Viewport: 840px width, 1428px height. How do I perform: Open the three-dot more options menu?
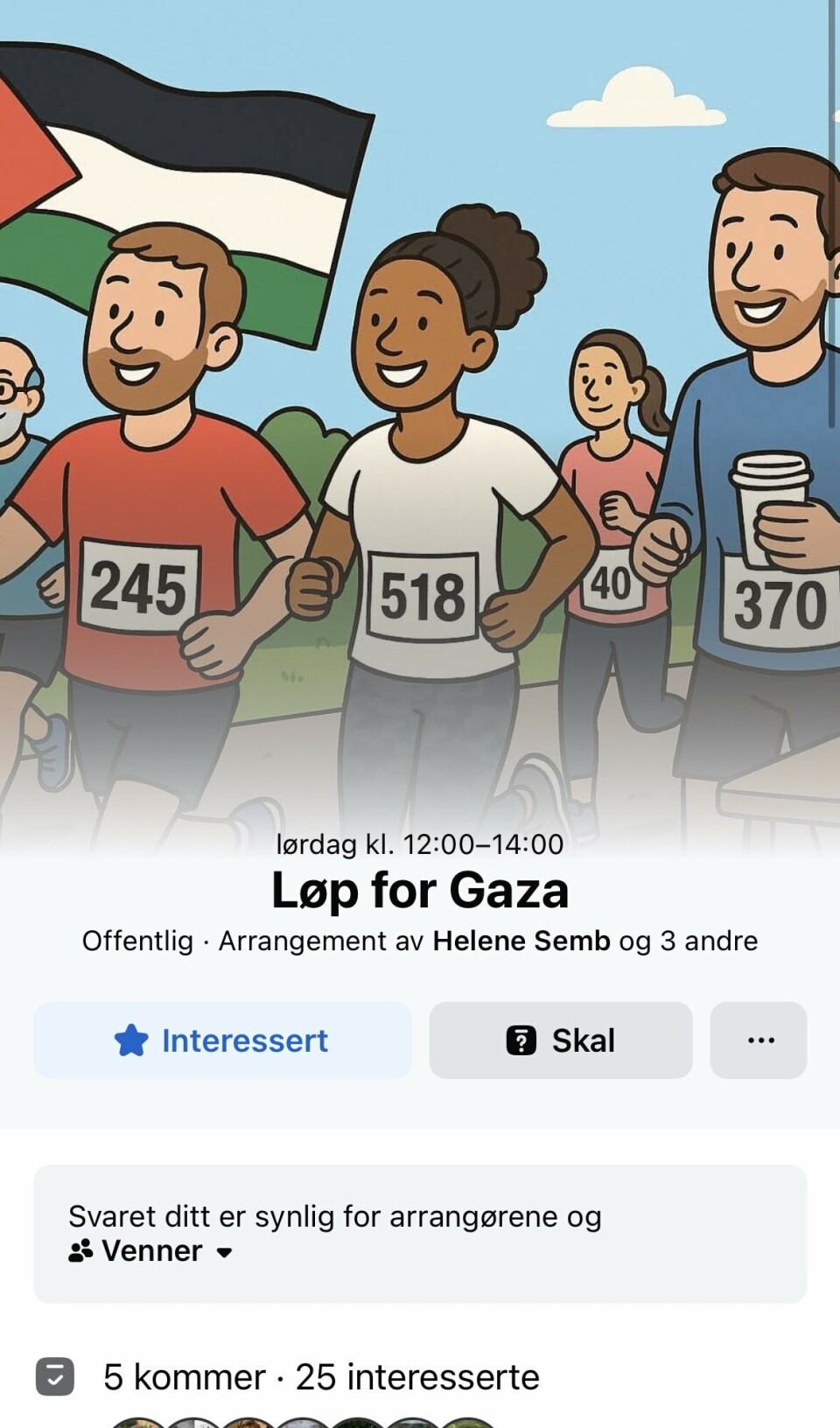[759, 1040]
